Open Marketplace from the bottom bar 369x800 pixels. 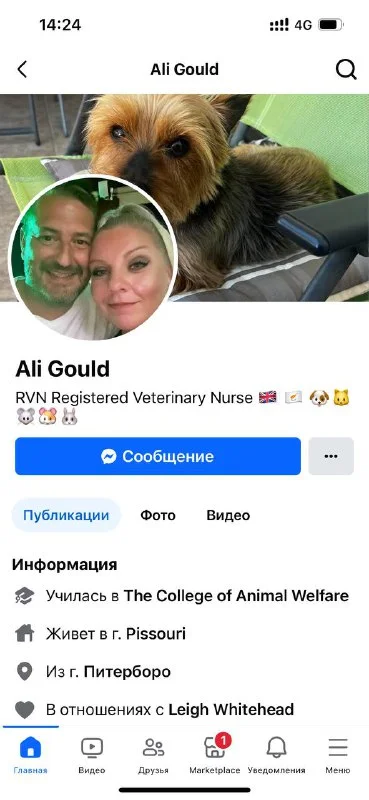[x=215, y=755]
